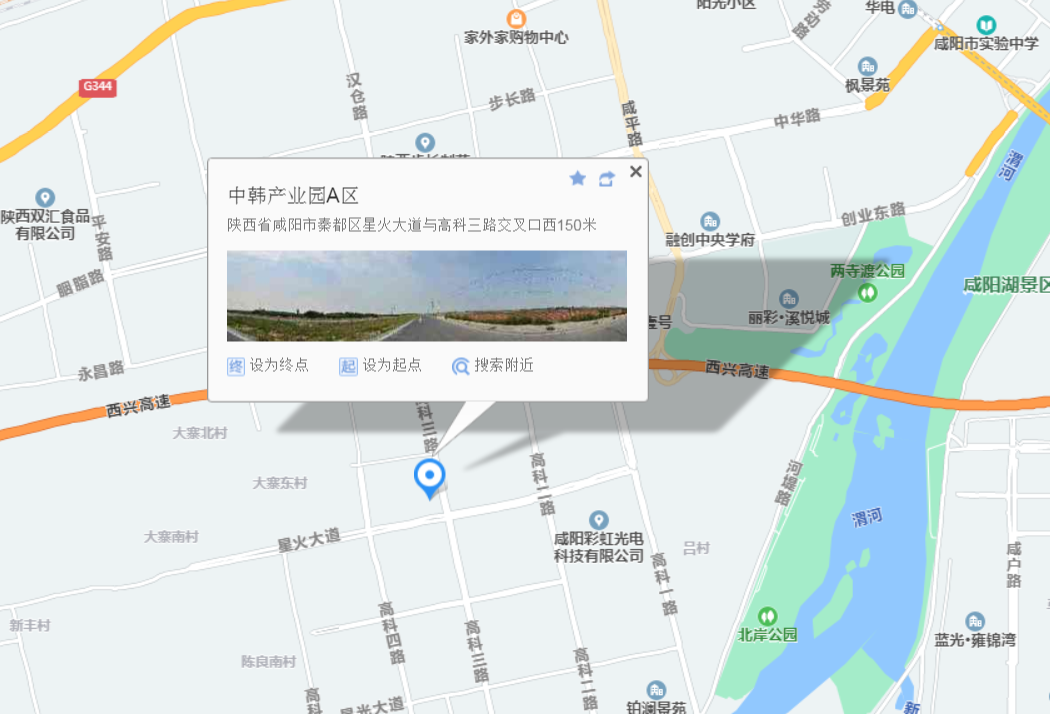
Task: Tap the 咸阳市实验中学 school marker
Action: point(986,25)
